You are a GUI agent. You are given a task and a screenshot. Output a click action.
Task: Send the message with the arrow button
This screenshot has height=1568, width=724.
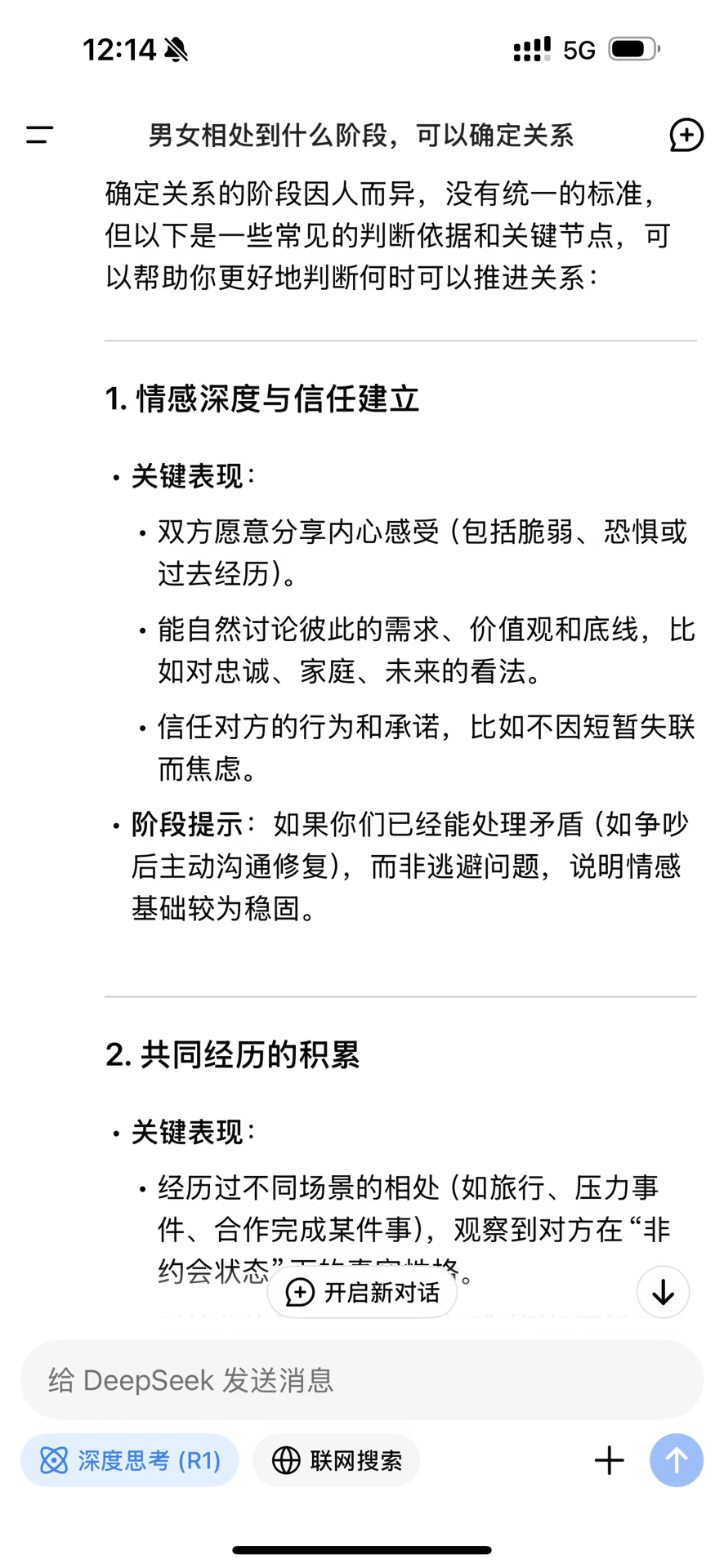[x=676, y=1460]
